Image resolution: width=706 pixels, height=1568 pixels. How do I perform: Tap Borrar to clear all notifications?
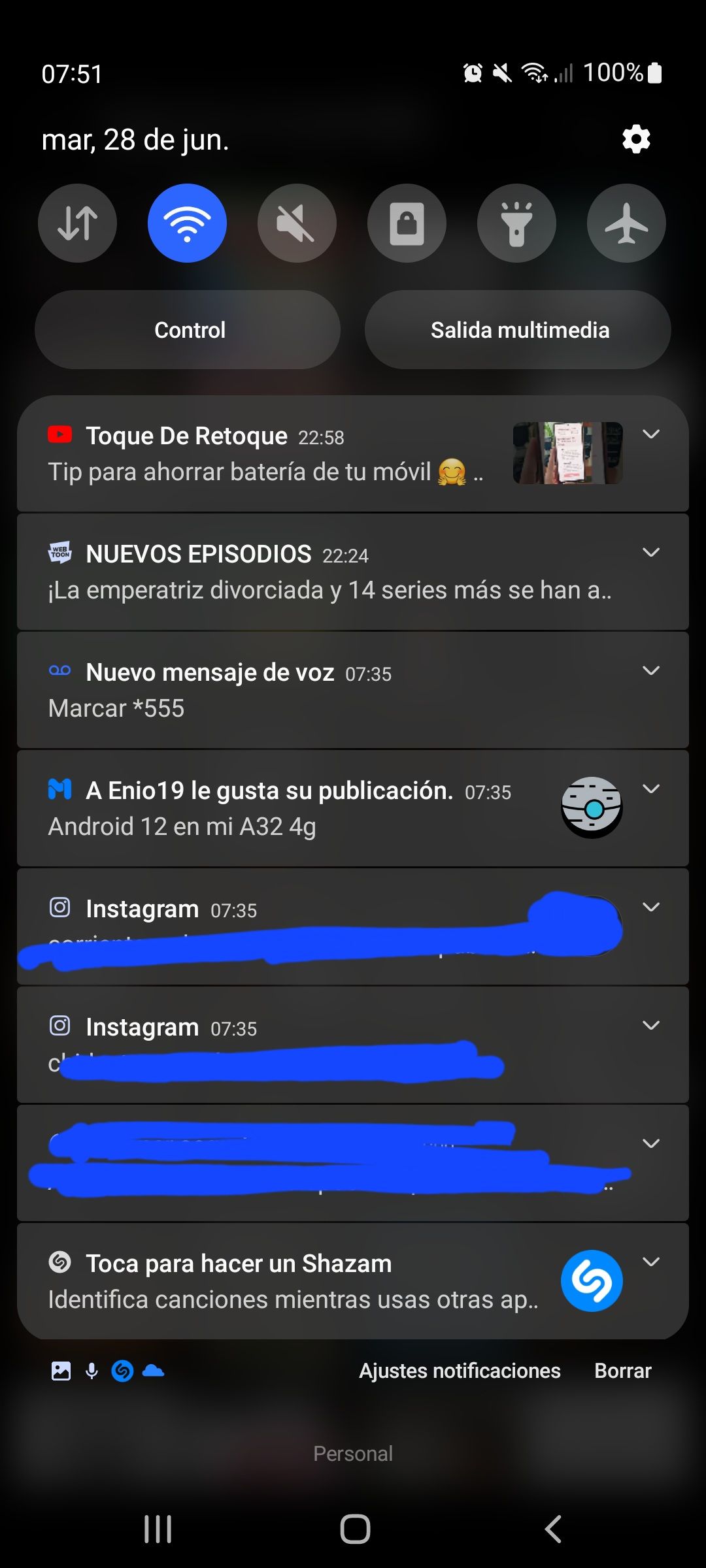coord(622,1370)
